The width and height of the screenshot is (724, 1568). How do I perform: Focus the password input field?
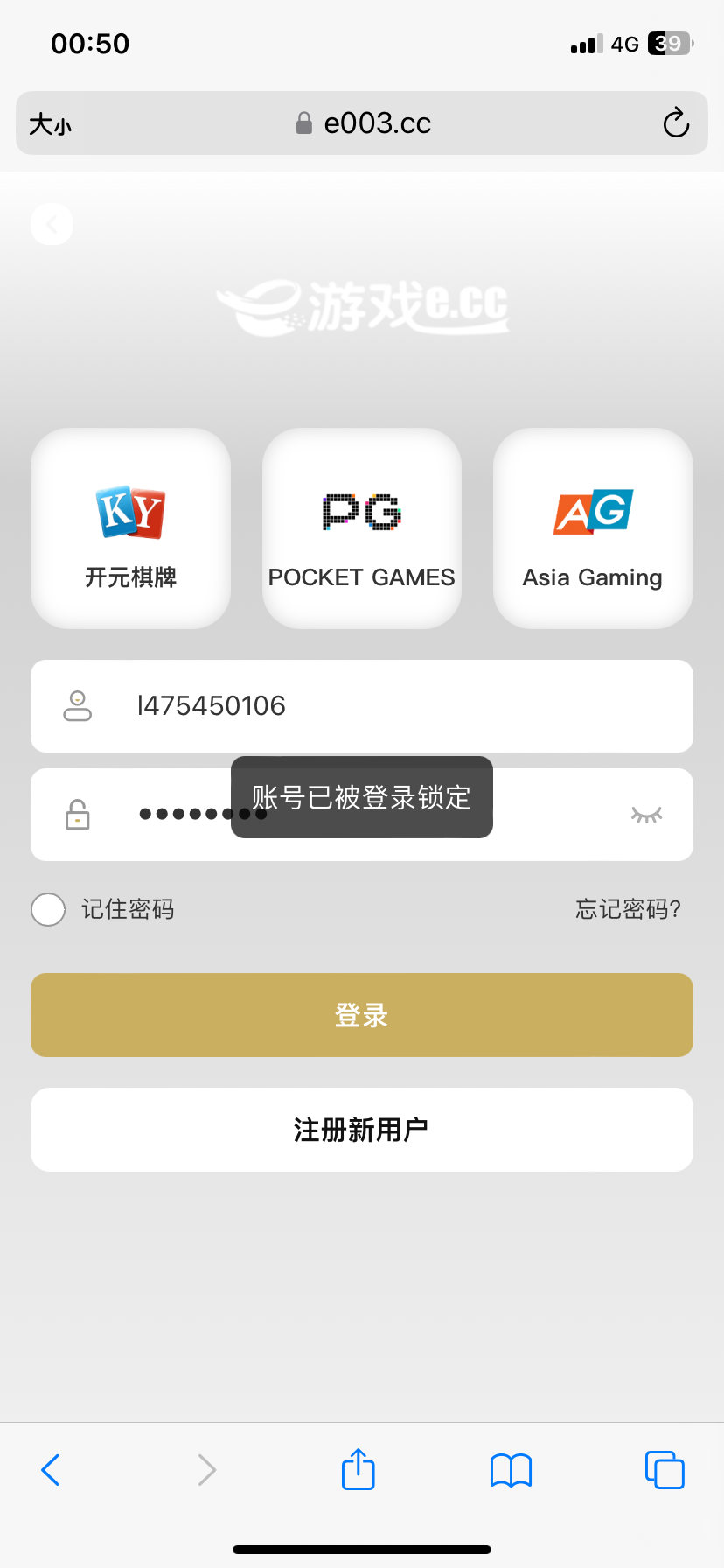pos(542,815)
